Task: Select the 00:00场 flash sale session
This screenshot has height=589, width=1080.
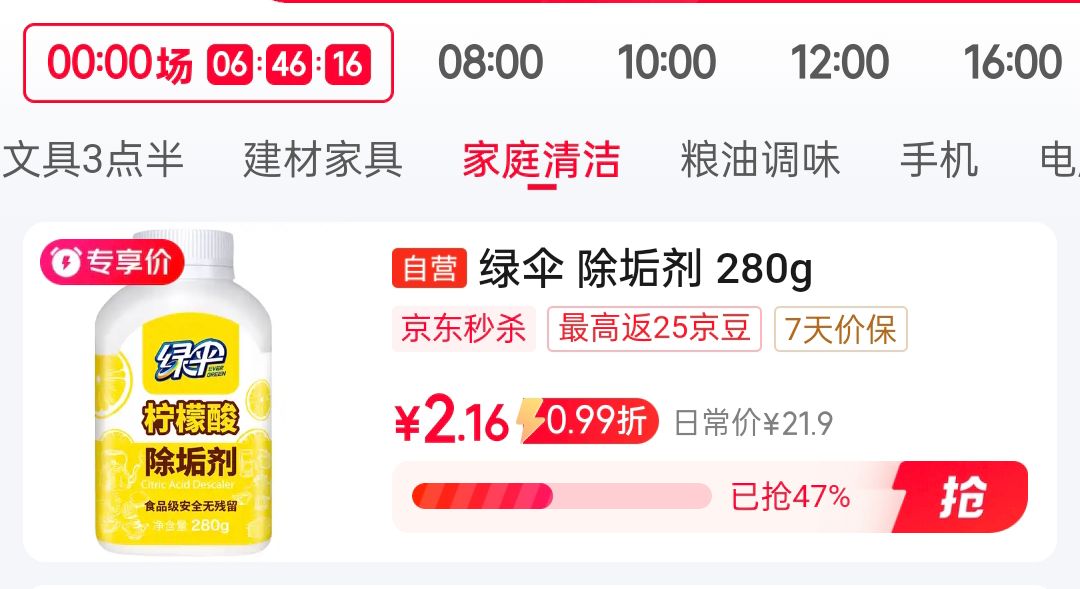Action: pyautogui.click(x=208, y=63)
